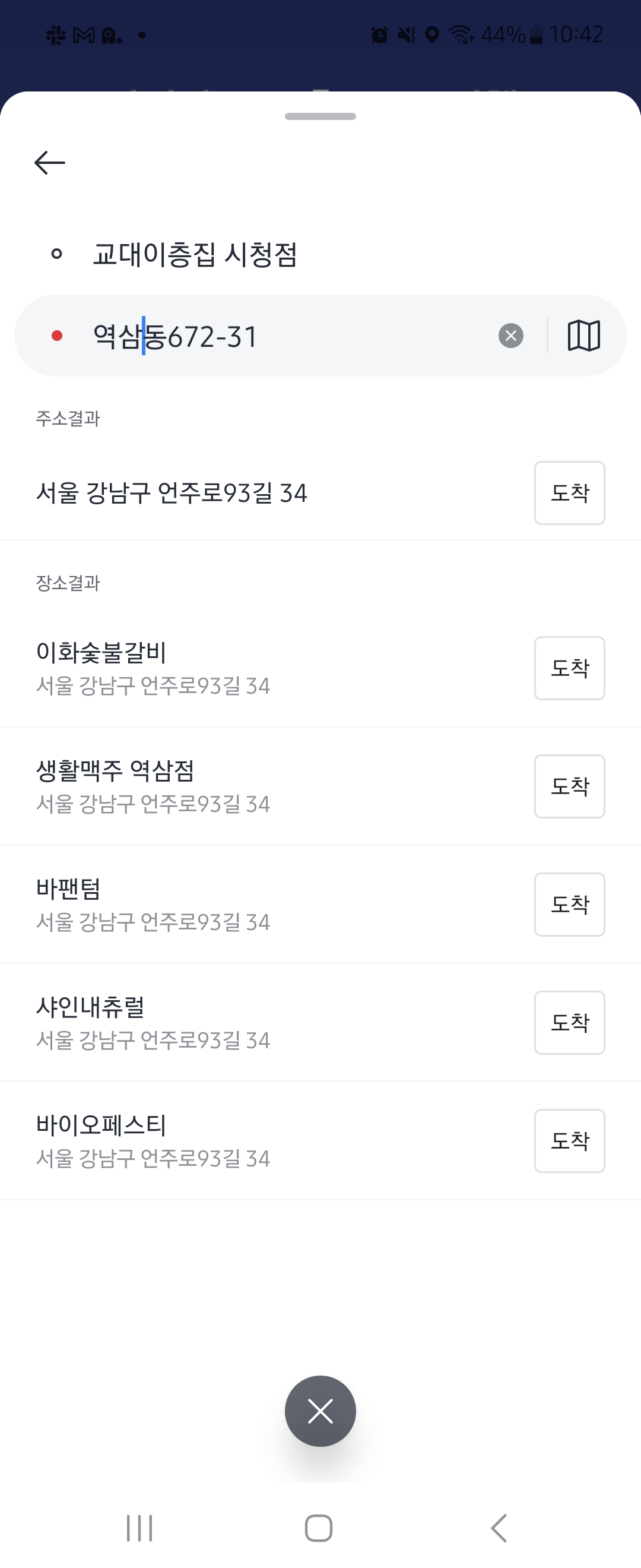Tap 도착 next to 샤인내츄럴
This screenshot has height=1568, width=641.
point(569,1023)
